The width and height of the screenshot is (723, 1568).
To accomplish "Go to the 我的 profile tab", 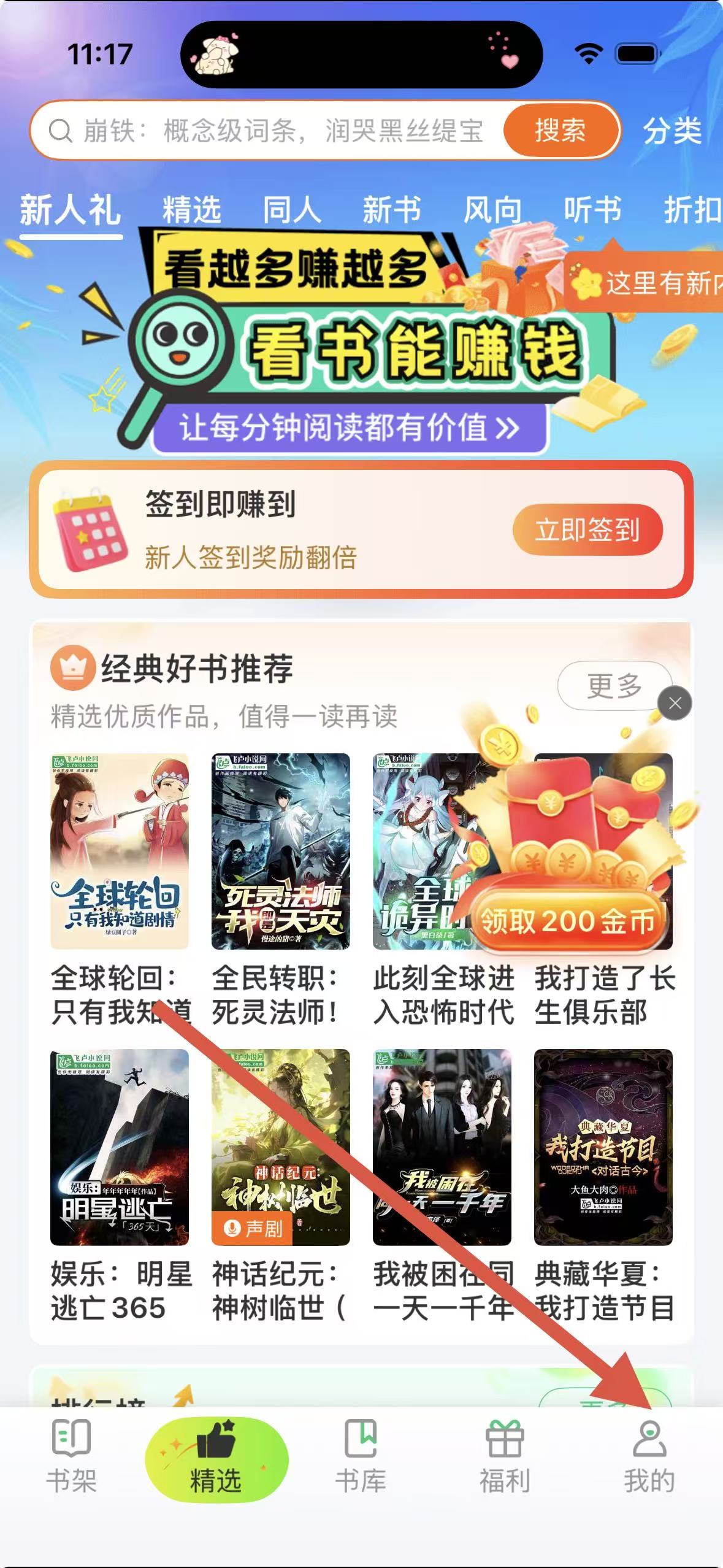I will [x=649, y=1456].
